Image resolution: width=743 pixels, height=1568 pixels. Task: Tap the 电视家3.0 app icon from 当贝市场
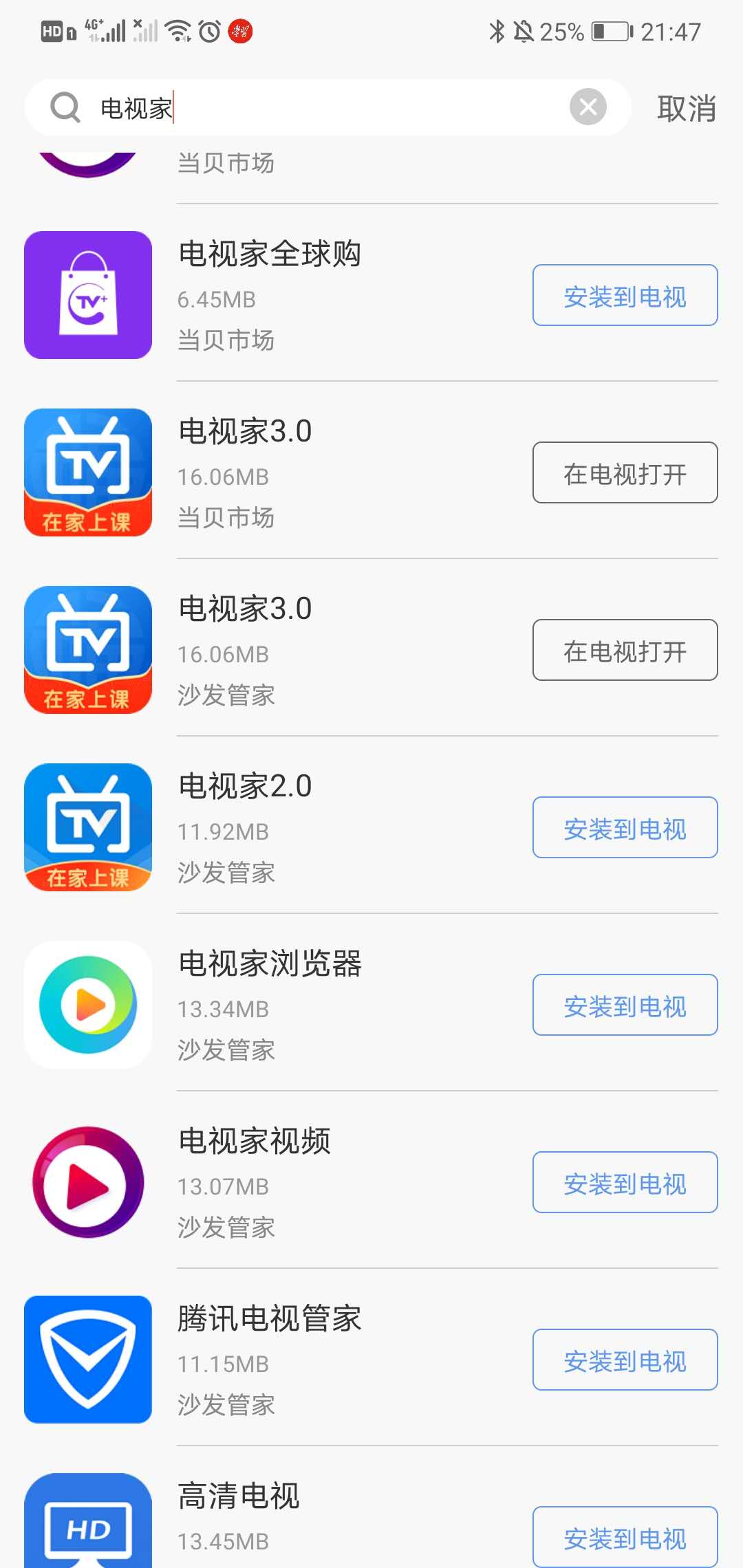88,472
